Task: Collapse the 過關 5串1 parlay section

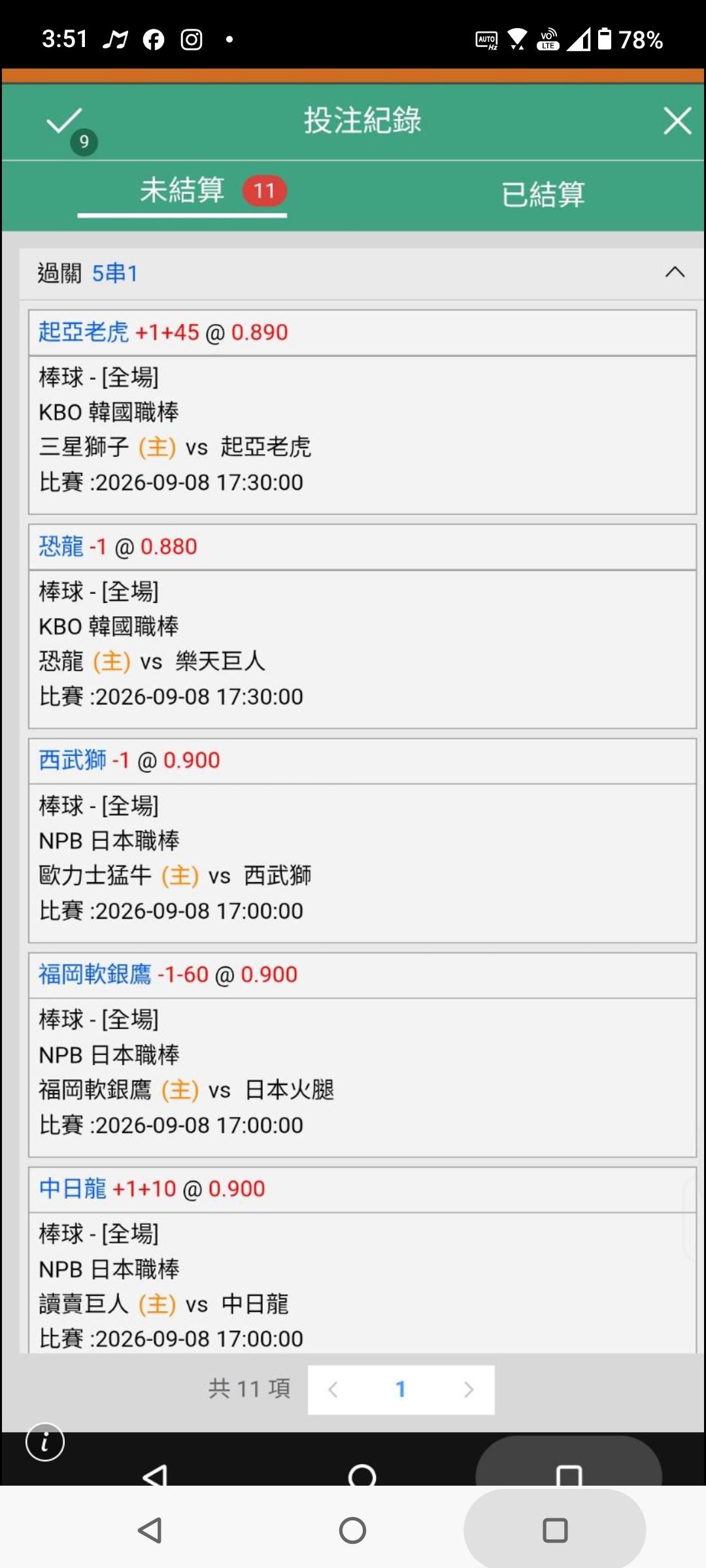Action: (x=675, y=272)
